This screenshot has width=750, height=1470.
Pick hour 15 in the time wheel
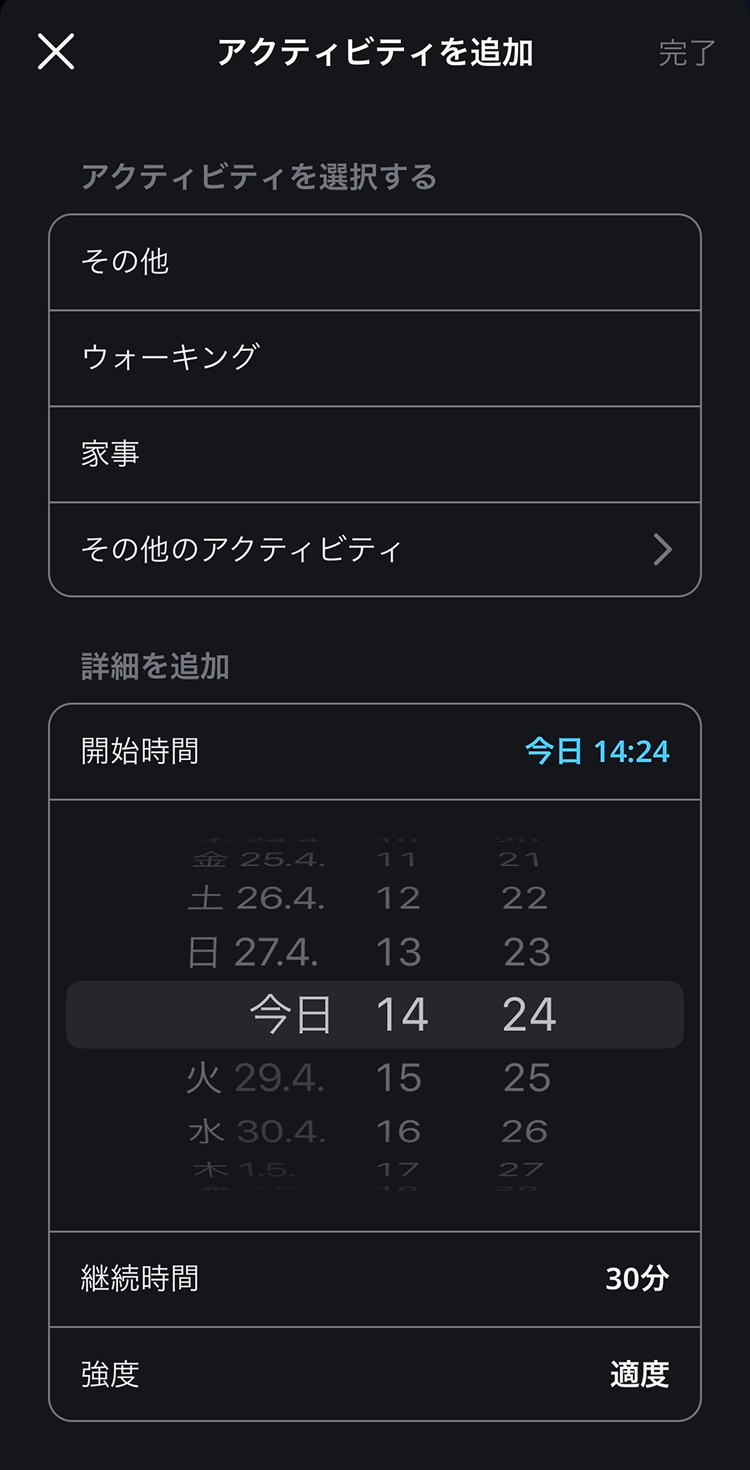pos(399,1078)
